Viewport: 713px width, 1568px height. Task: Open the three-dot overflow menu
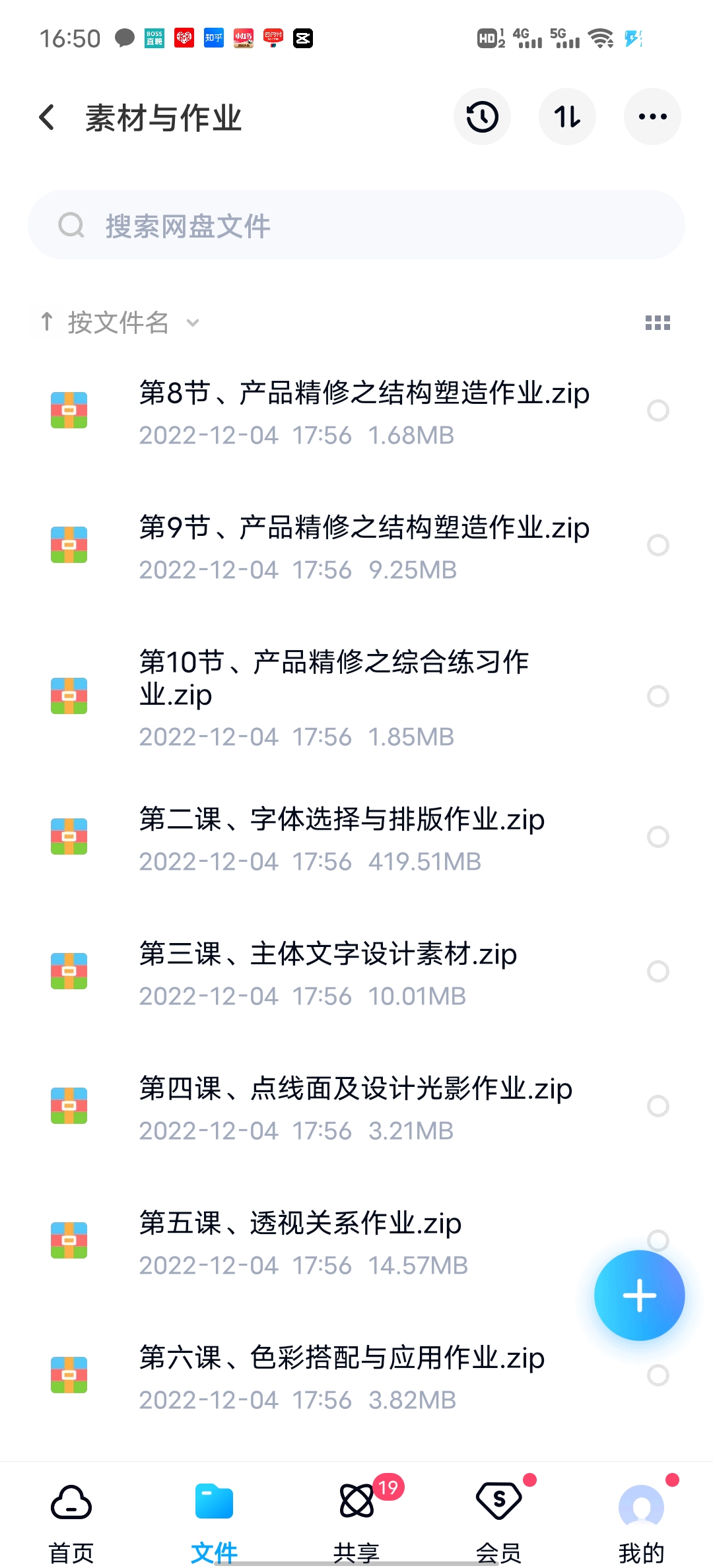(652, 117)
